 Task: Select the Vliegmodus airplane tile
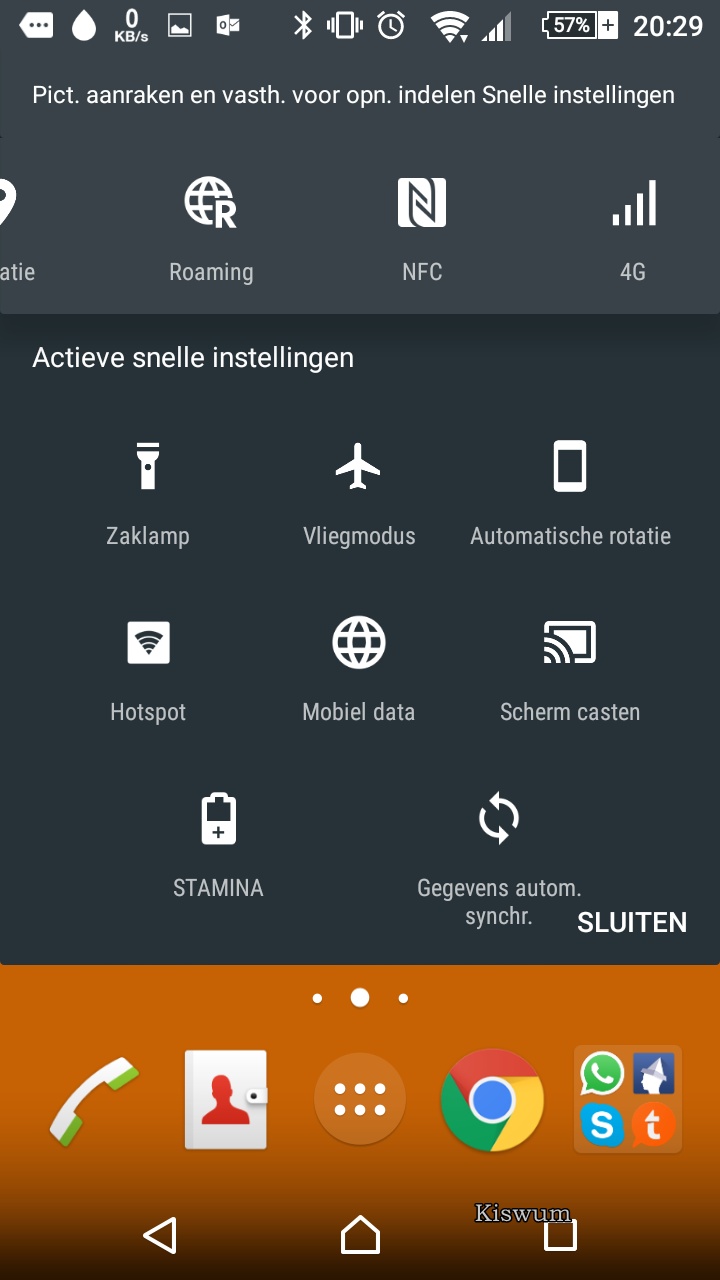(359, 493)
